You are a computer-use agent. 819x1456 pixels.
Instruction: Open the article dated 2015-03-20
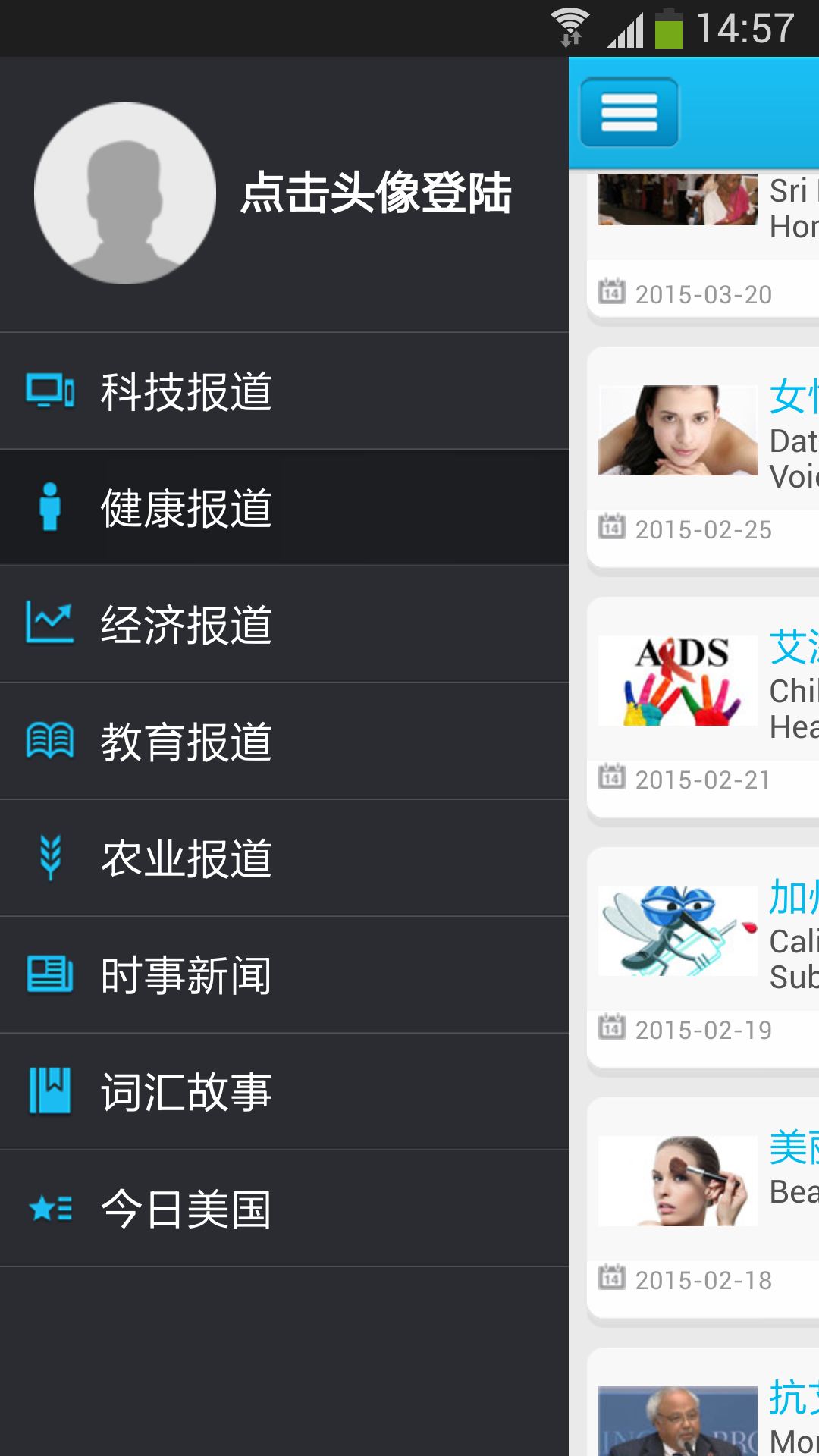tap(703, 243)
